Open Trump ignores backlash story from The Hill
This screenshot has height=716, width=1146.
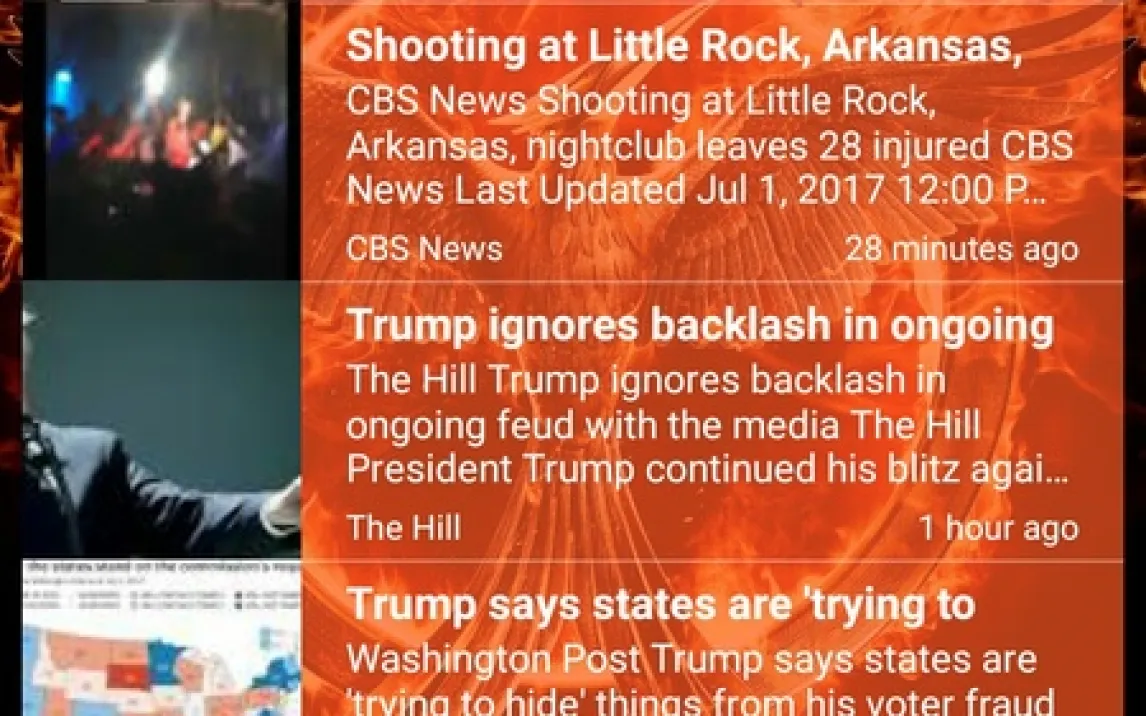699,326
